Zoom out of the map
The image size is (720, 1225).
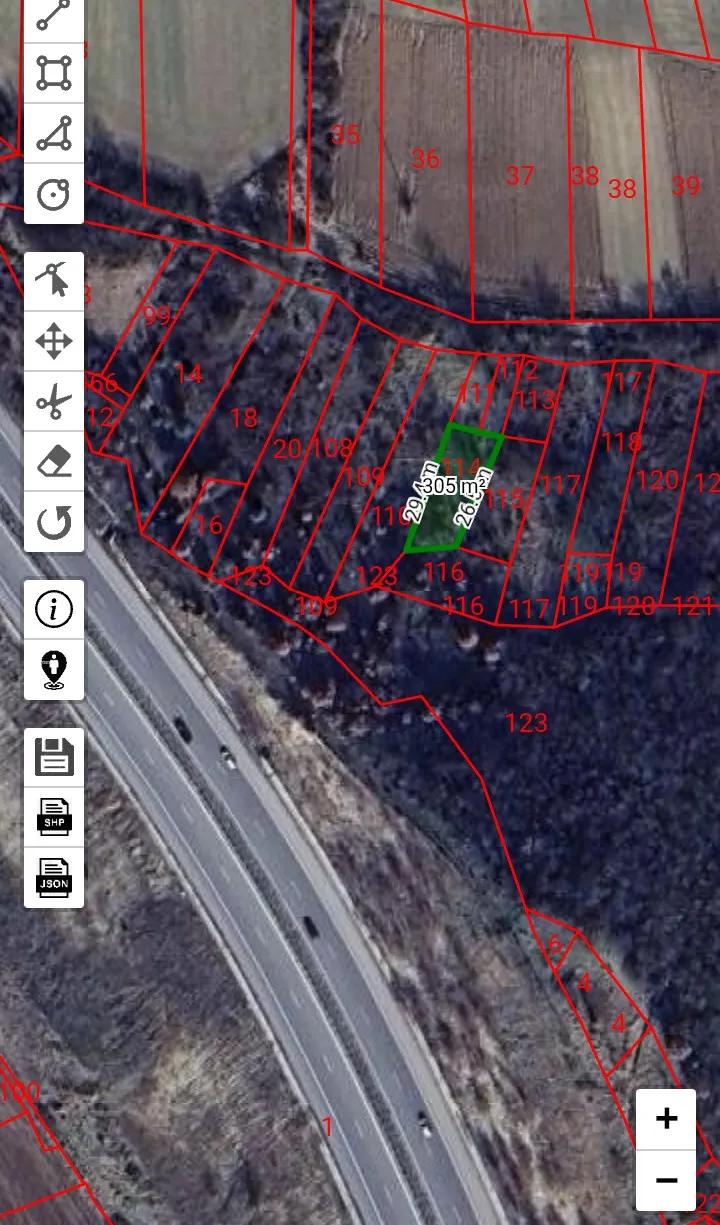coord(666,1180)
